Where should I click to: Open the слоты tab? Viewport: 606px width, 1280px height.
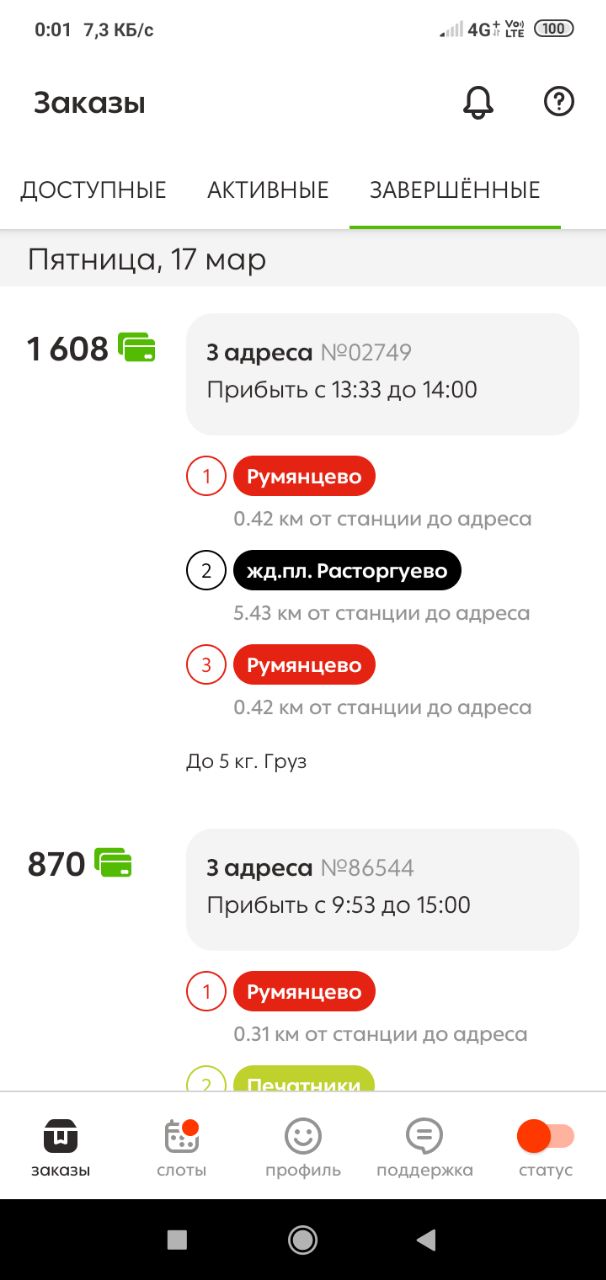(182, 1147)
